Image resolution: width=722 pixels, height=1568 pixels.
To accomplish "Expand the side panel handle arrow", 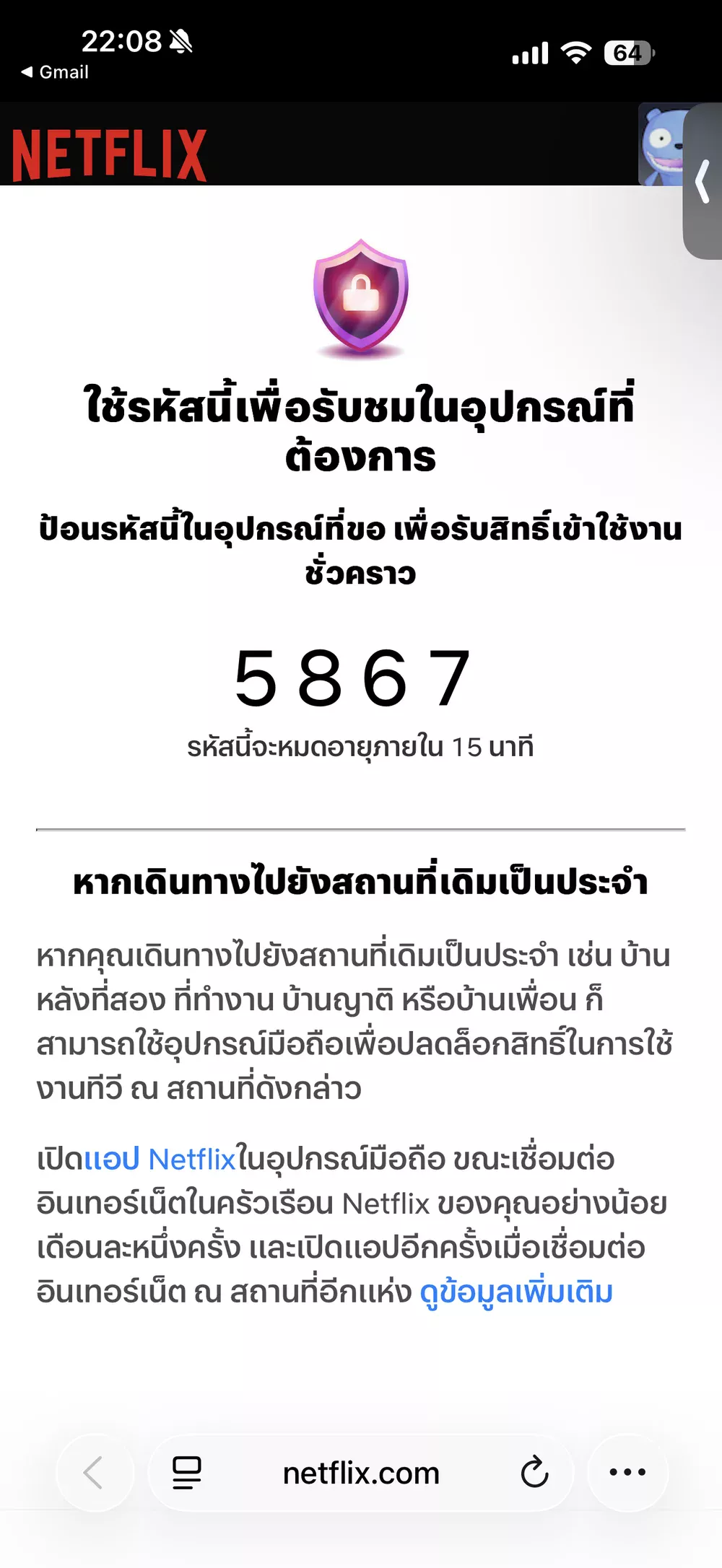I will [x=703, y=182].
